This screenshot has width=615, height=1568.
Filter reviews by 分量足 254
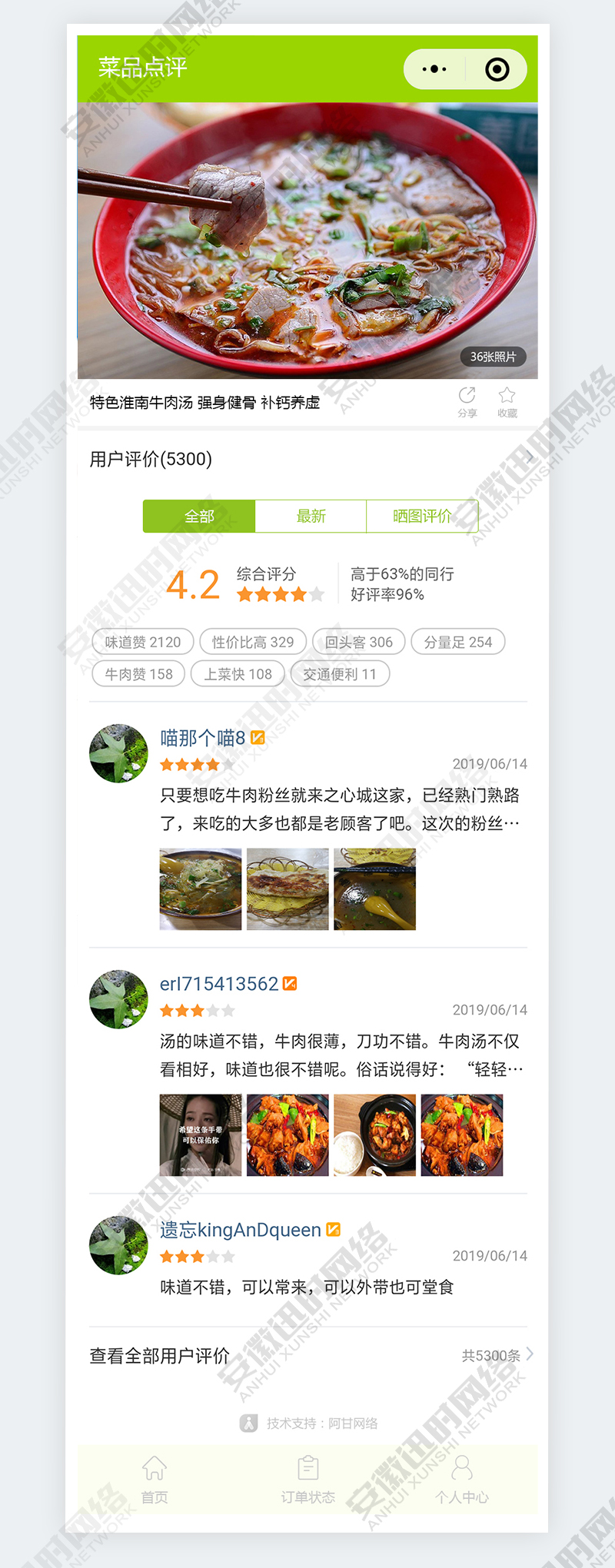[458, 642]
